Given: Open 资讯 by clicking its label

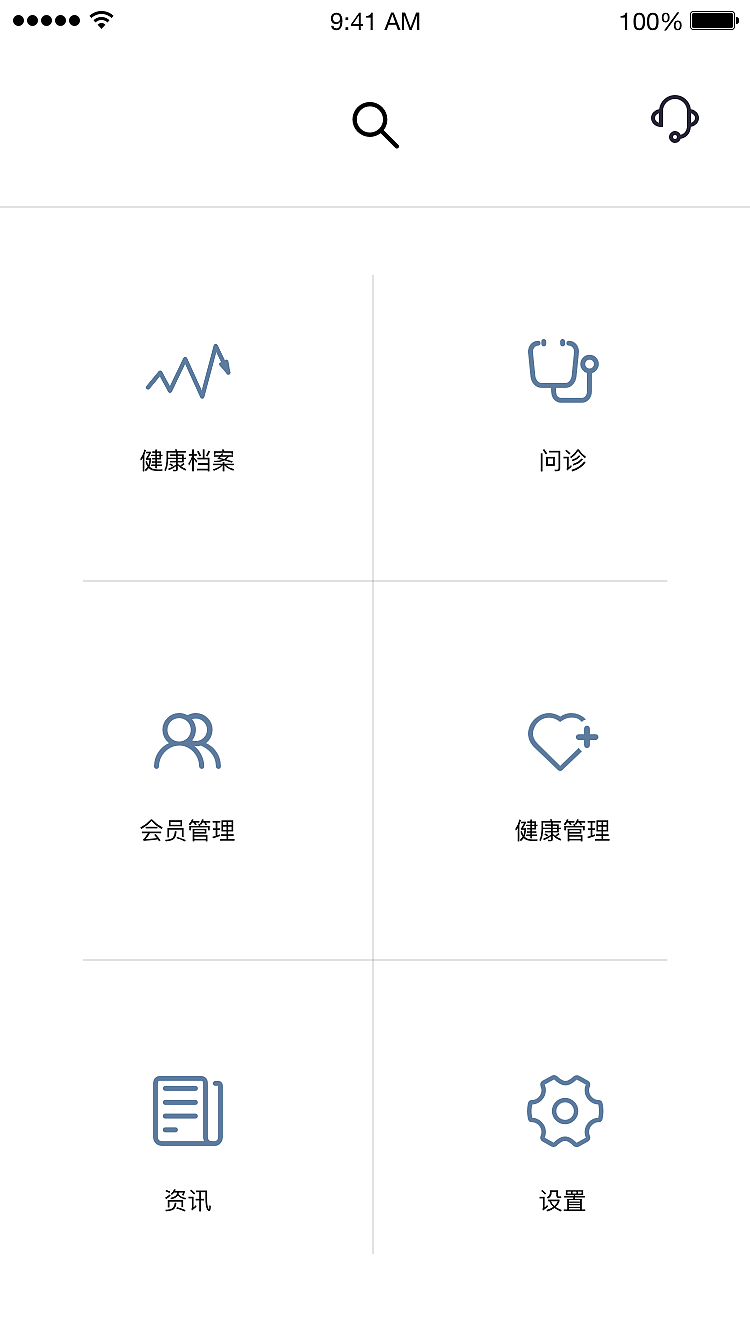Looking at the screenshot, I should [x=187, y=1200].
